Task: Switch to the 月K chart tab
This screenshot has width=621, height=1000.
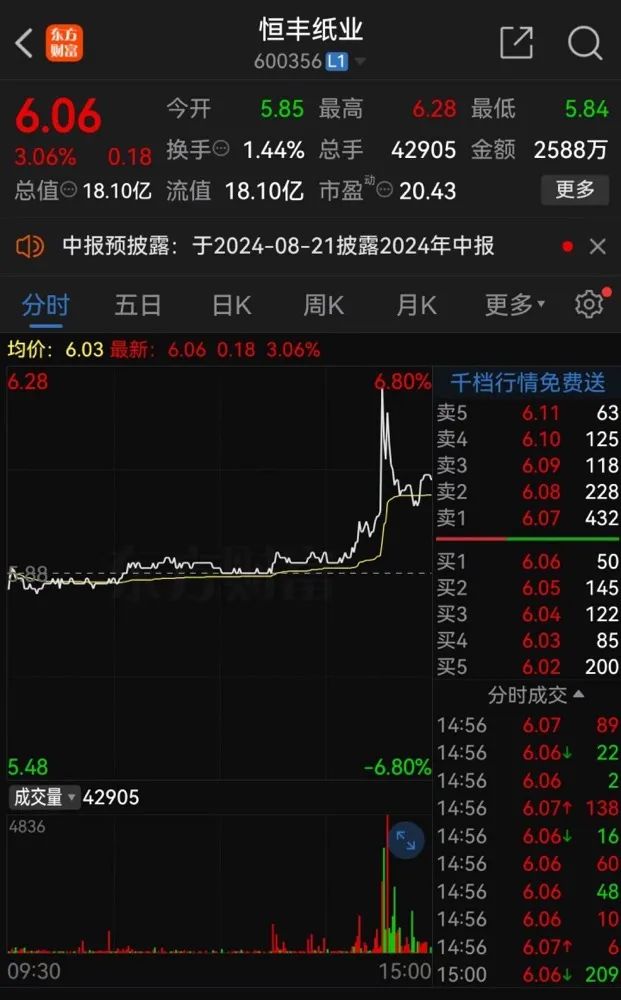Action: (x=417, y=304)
